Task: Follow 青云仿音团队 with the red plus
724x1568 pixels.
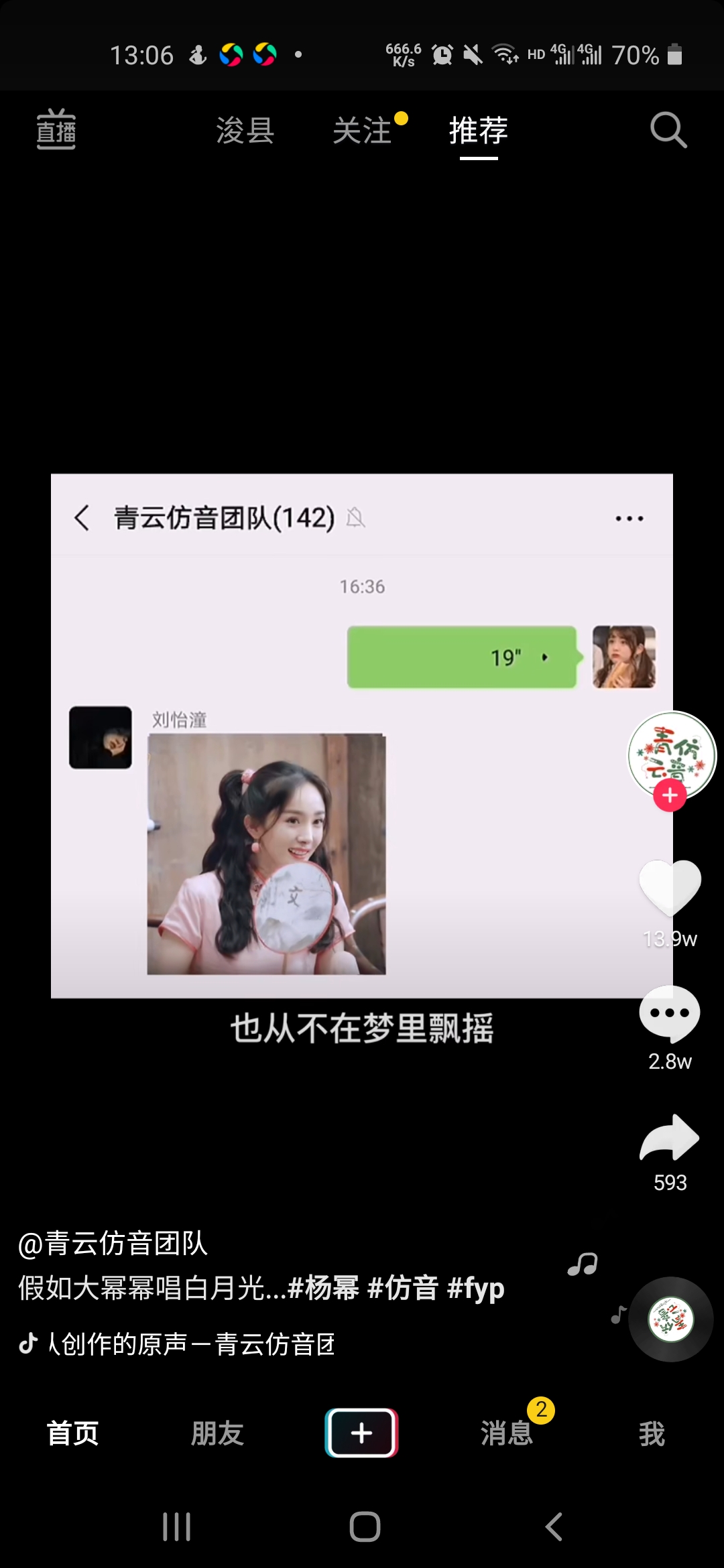Action: pyautogui.click(x=670, y=795)
